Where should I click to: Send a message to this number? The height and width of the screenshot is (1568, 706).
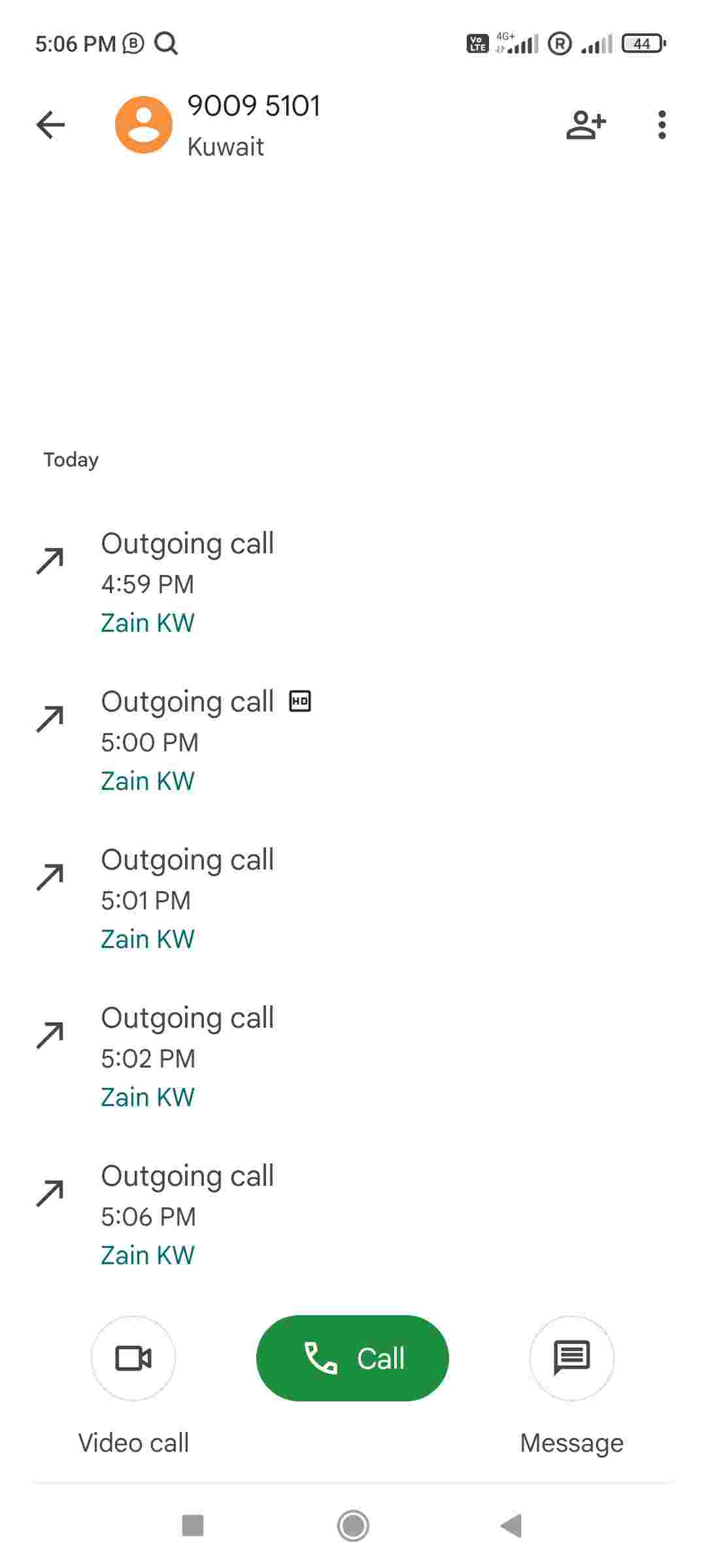coord(571,1358)
